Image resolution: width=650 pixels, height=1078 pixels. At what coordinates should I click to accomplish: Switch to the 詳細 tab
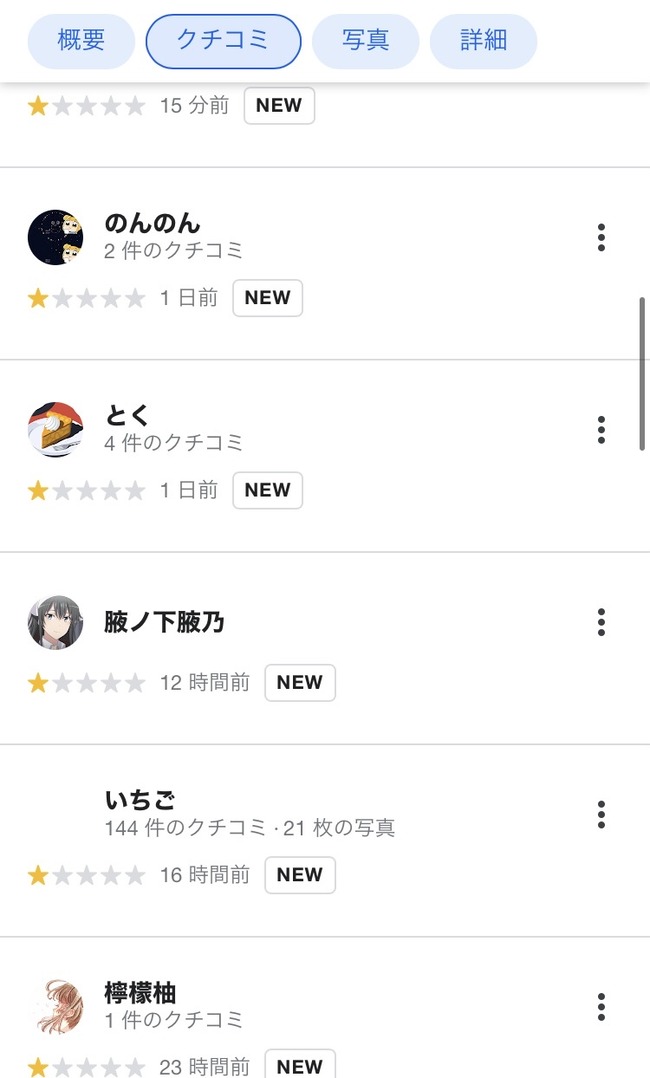pos(483,41)
